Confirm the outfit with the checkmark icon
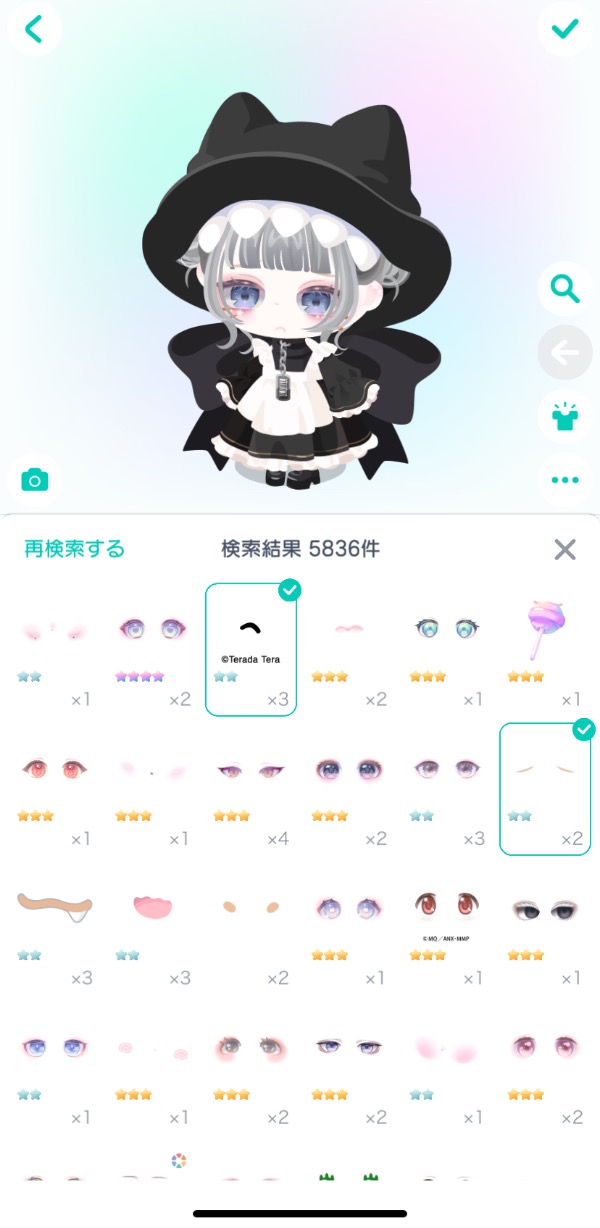This screenshot has width=600, height=1228. coord(565,29)
